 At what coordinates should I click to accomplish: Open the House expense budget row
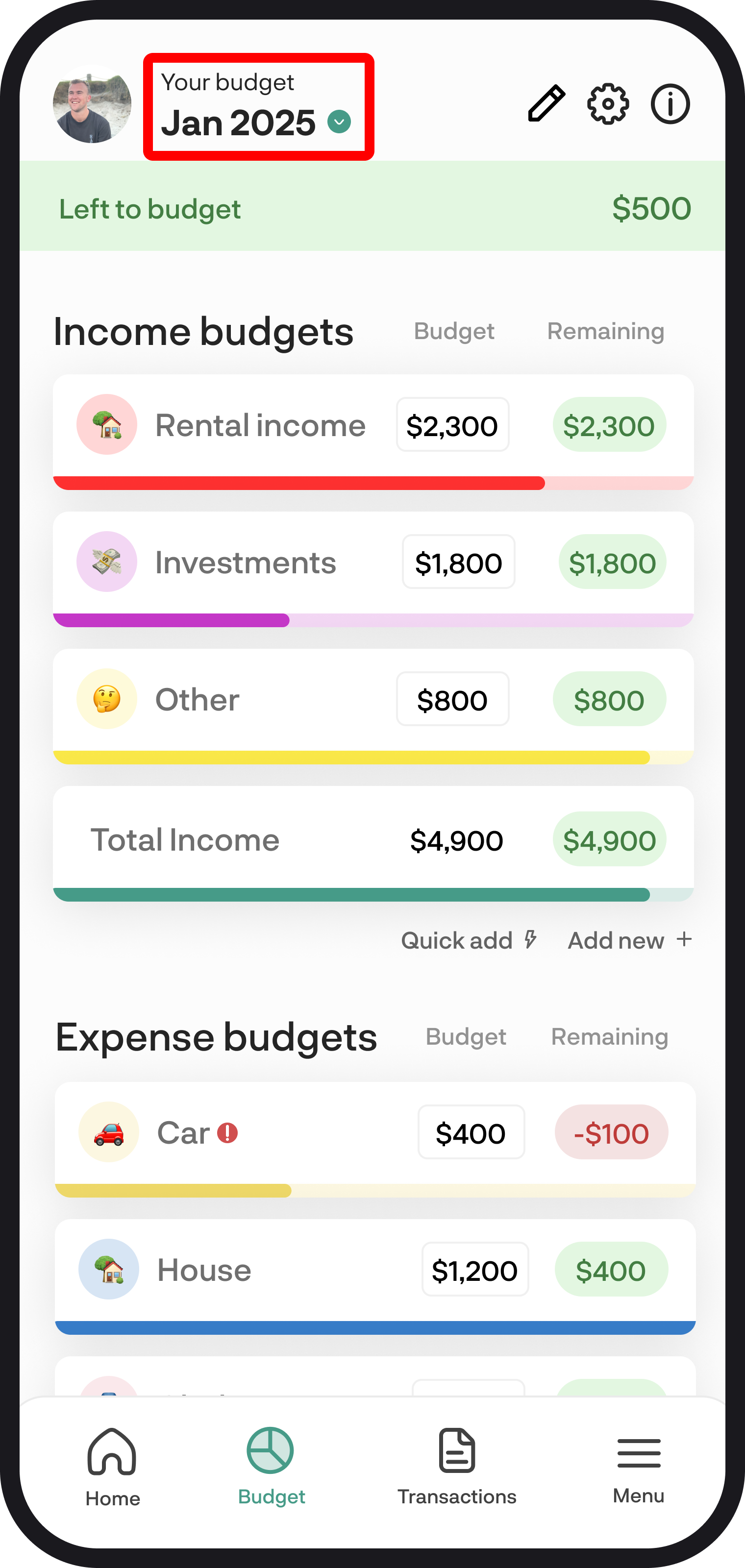coord(375,1276)
